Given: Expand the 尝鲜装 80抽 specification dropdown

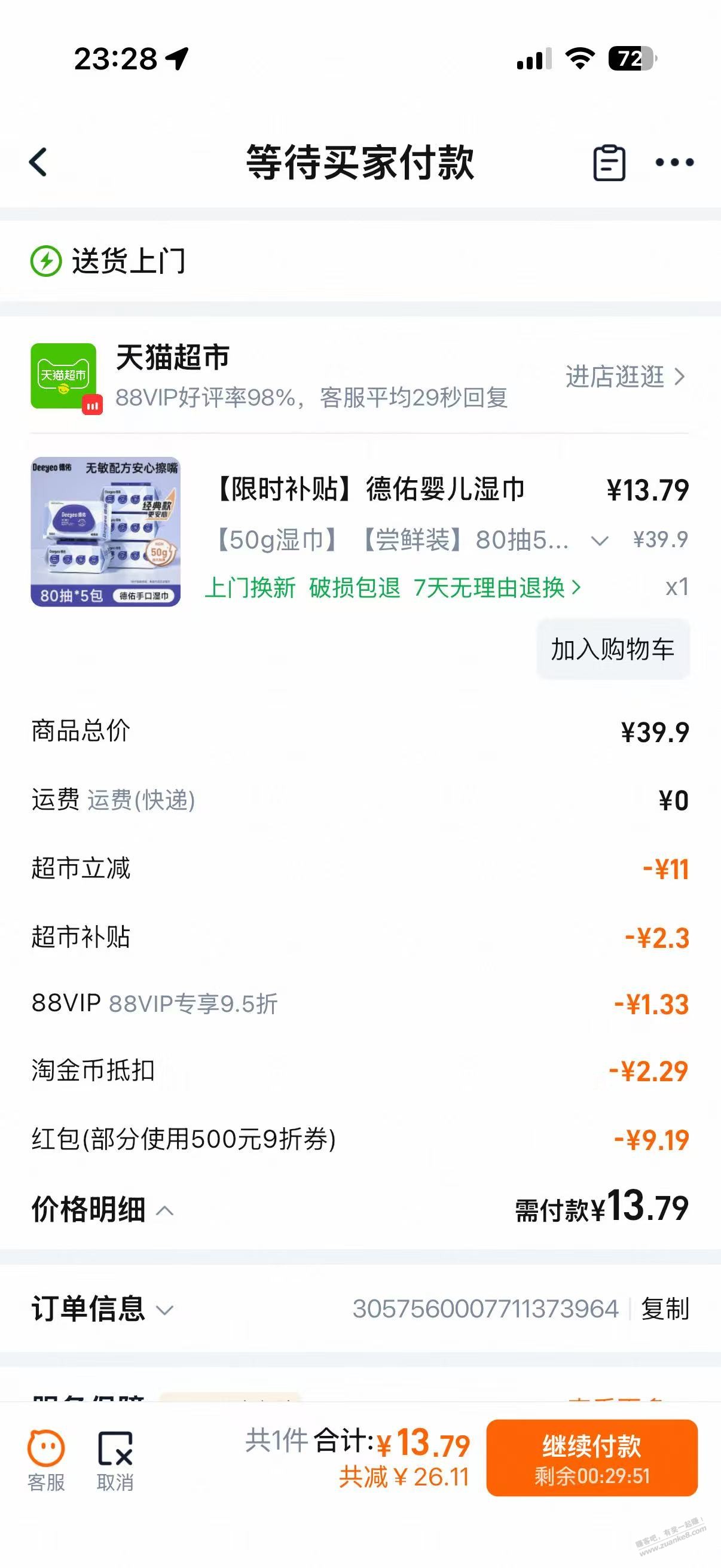Looking at the screenshot, I should click(599, 541).
